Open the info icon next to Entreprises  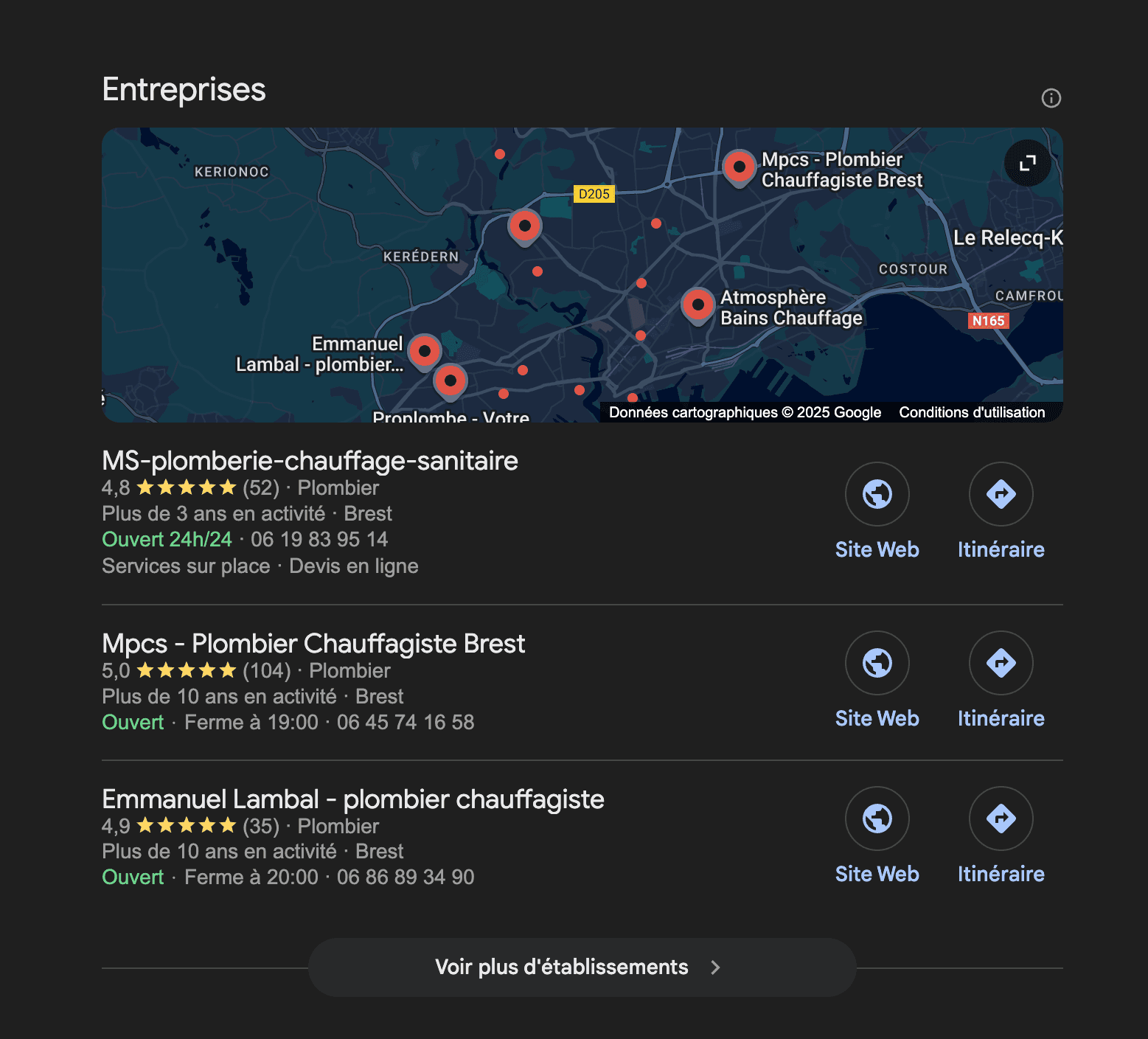[1051, 98]
